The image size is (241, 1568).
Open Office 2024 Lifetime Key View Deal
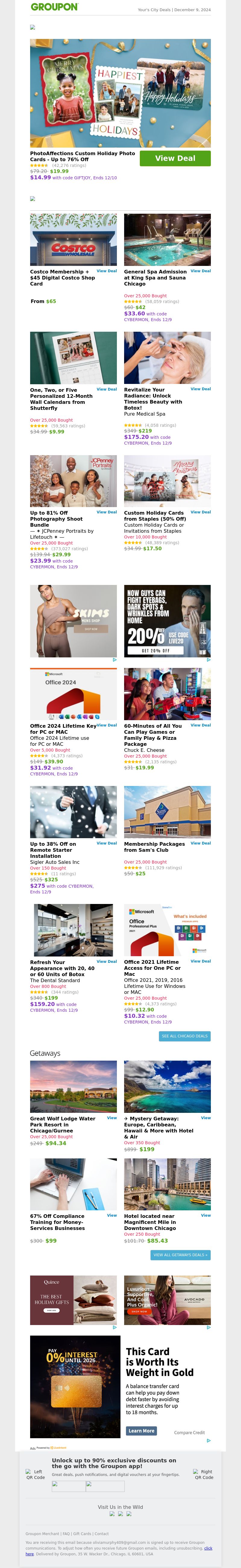(106, 725)
